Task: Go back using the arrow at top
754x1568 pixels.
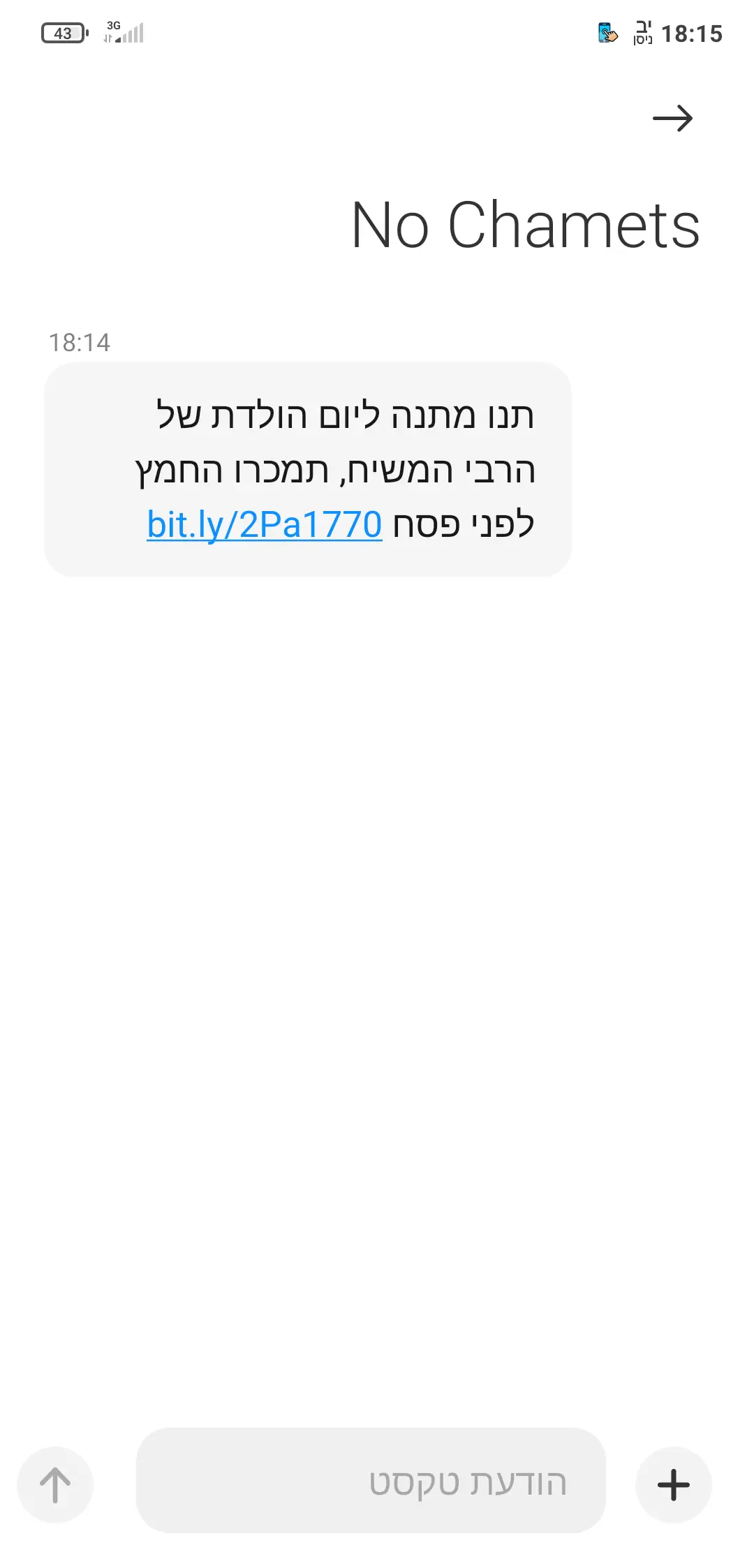Action: (672, 119)
